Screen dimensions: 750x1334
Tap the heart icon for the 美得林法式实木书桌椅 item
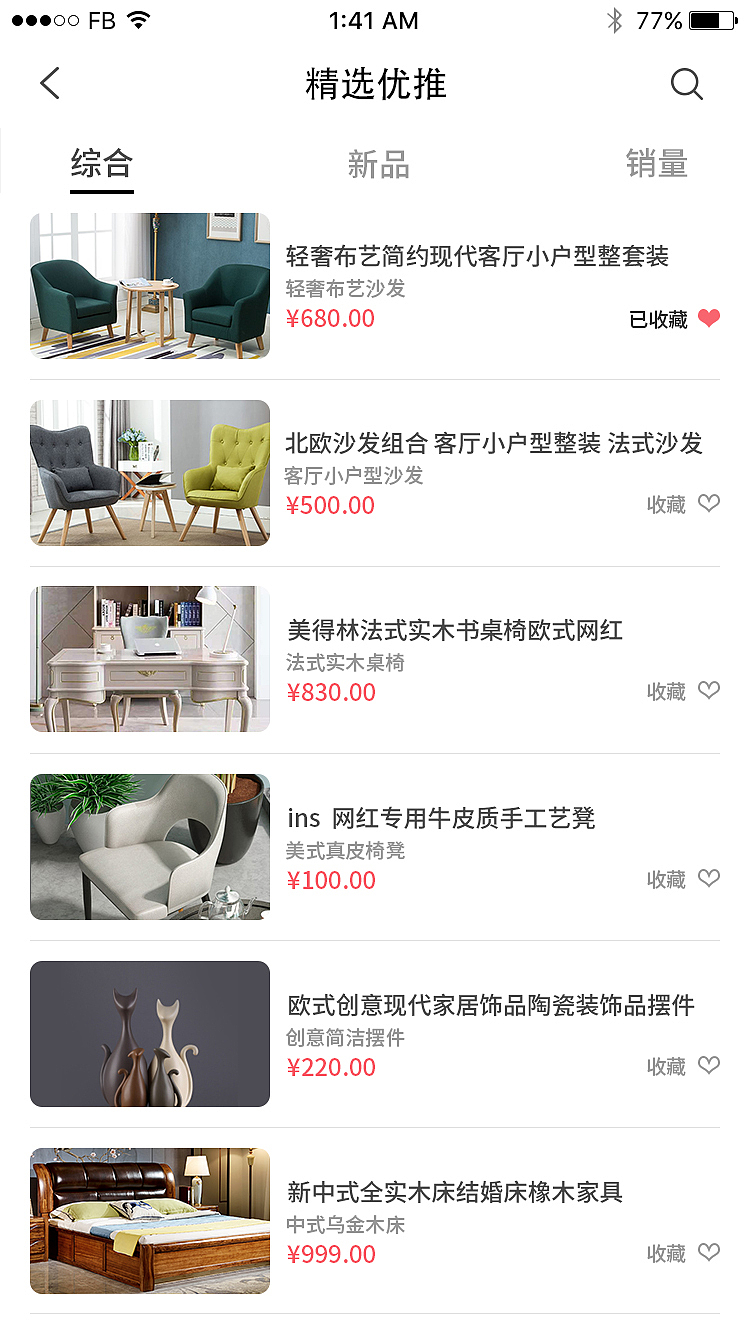(709, 690)
